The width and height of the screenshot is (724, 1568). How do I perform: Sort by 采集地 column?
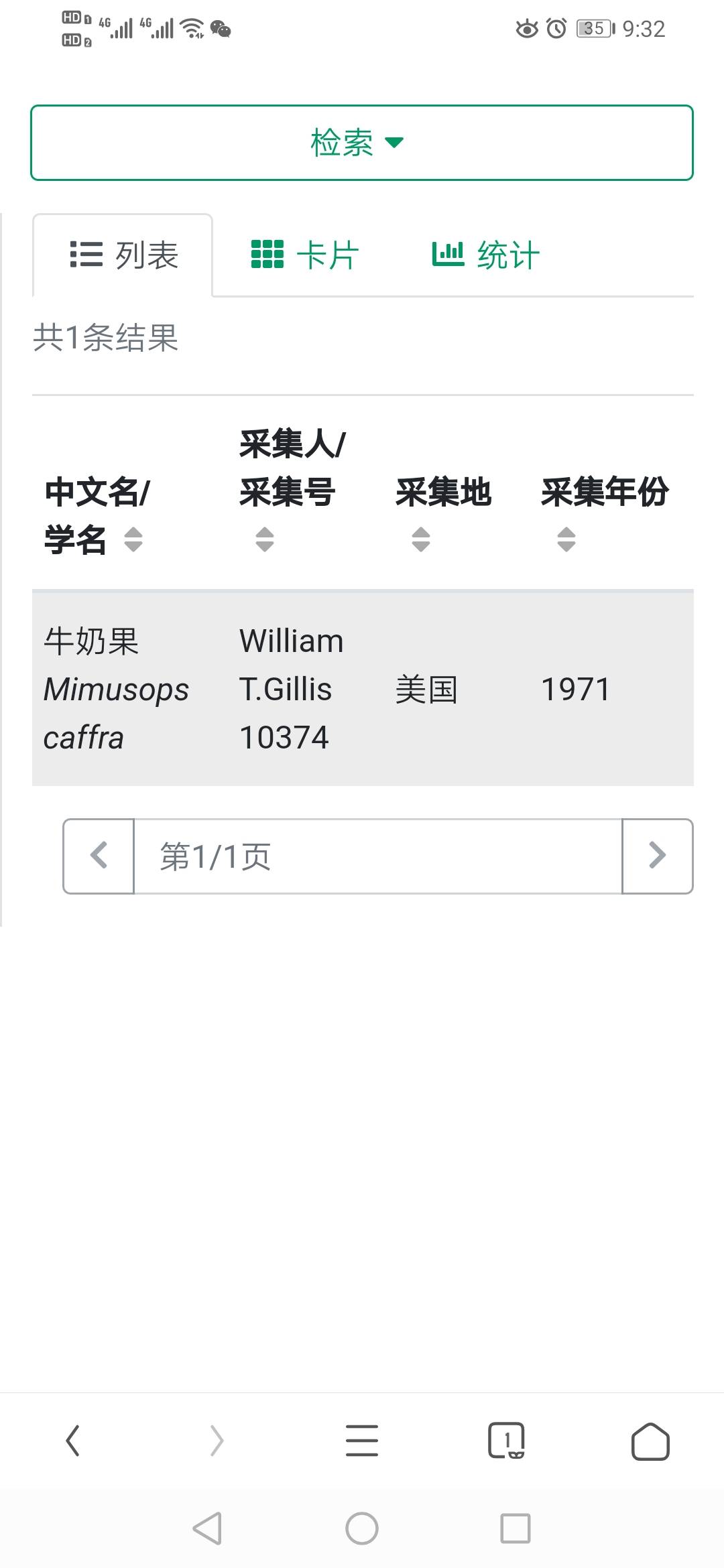click(x=421, y=539)
